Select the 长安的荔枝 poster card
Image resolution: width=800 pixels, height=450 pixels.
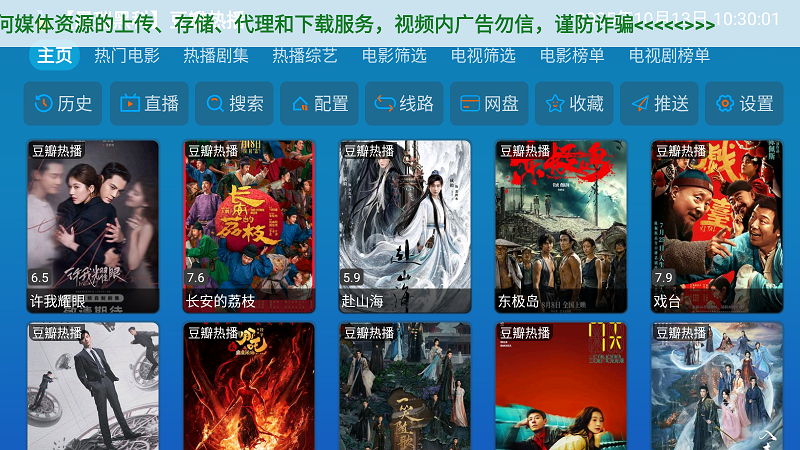tap(248, 226)
